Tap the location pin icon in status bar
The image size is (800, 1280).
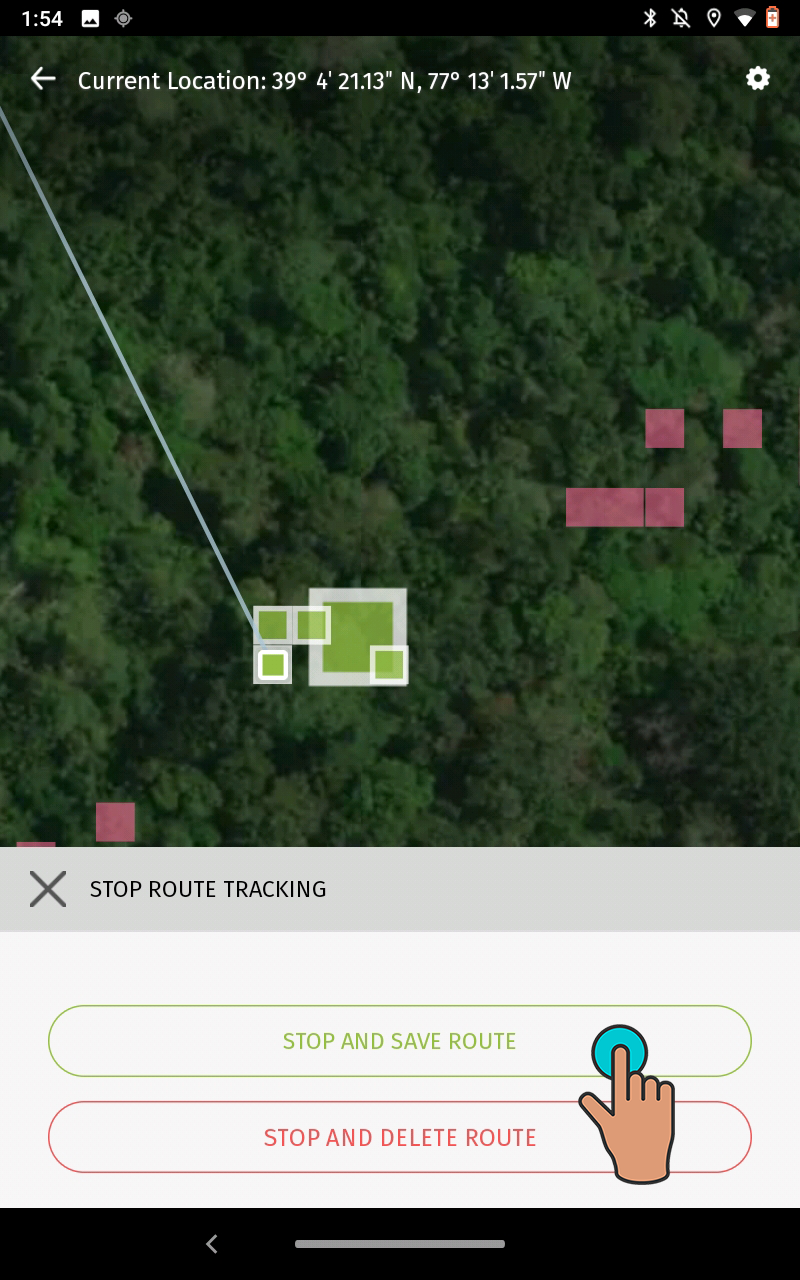(x=715, y=16)
